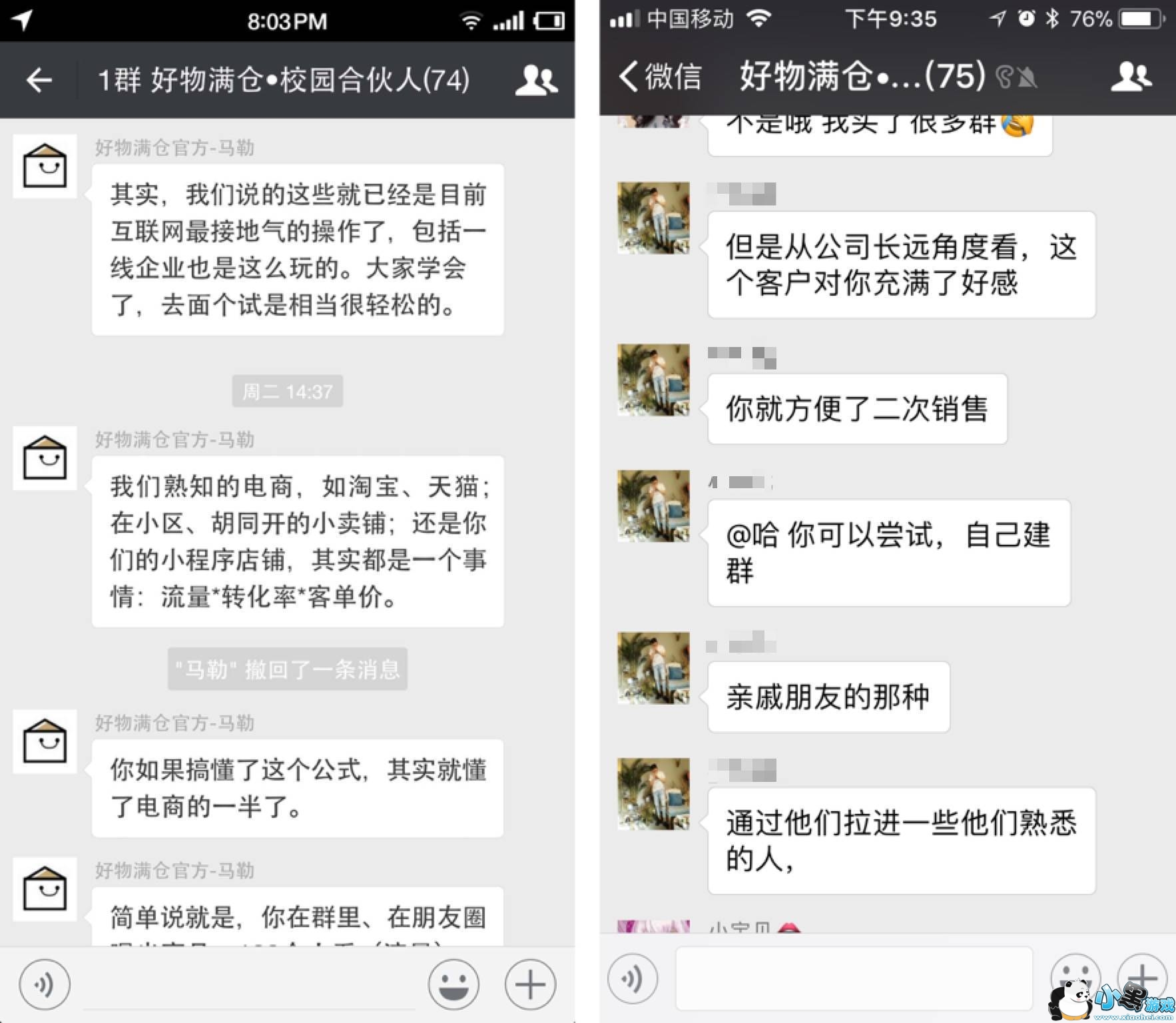
Task: Tap back arrow in 校园合伙人(74) group chat
Action: (39, 80)
